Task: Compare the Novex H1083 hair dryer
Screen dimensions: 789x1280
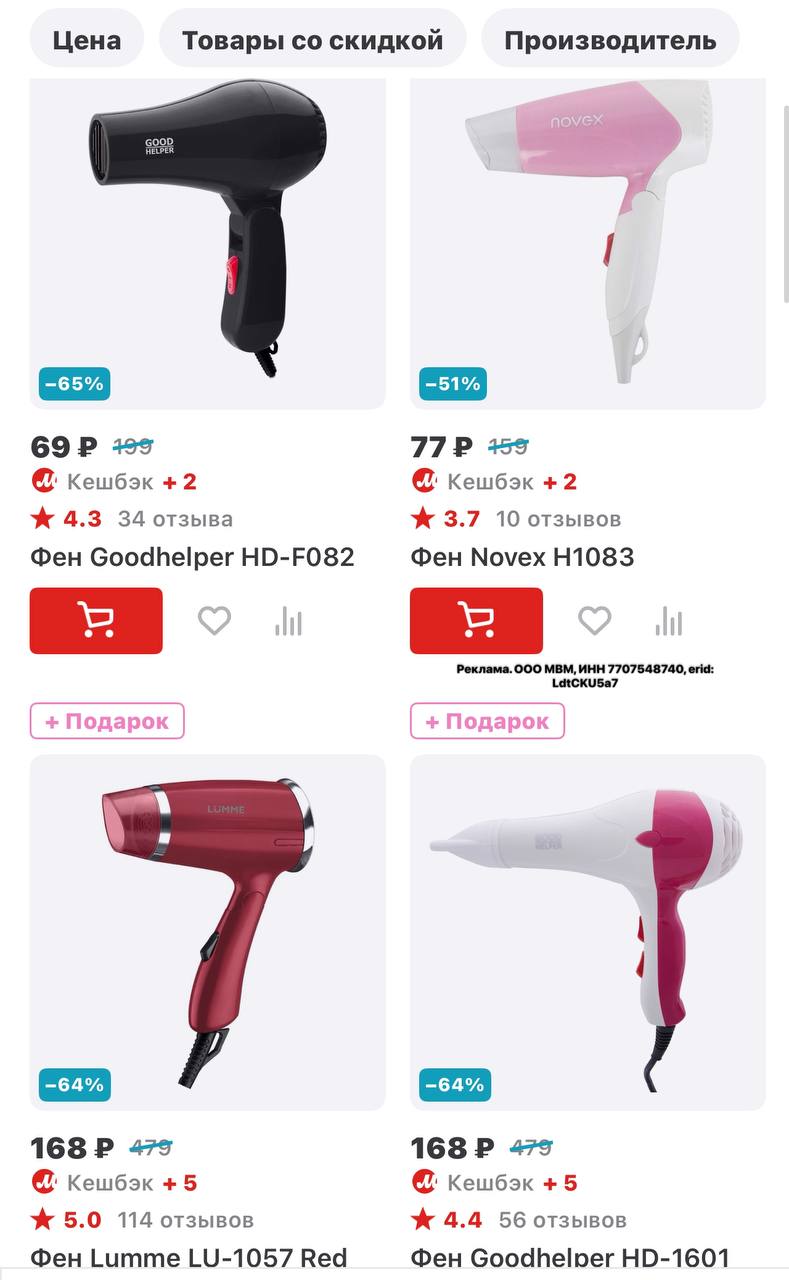Action: click(x=668, y=621)
